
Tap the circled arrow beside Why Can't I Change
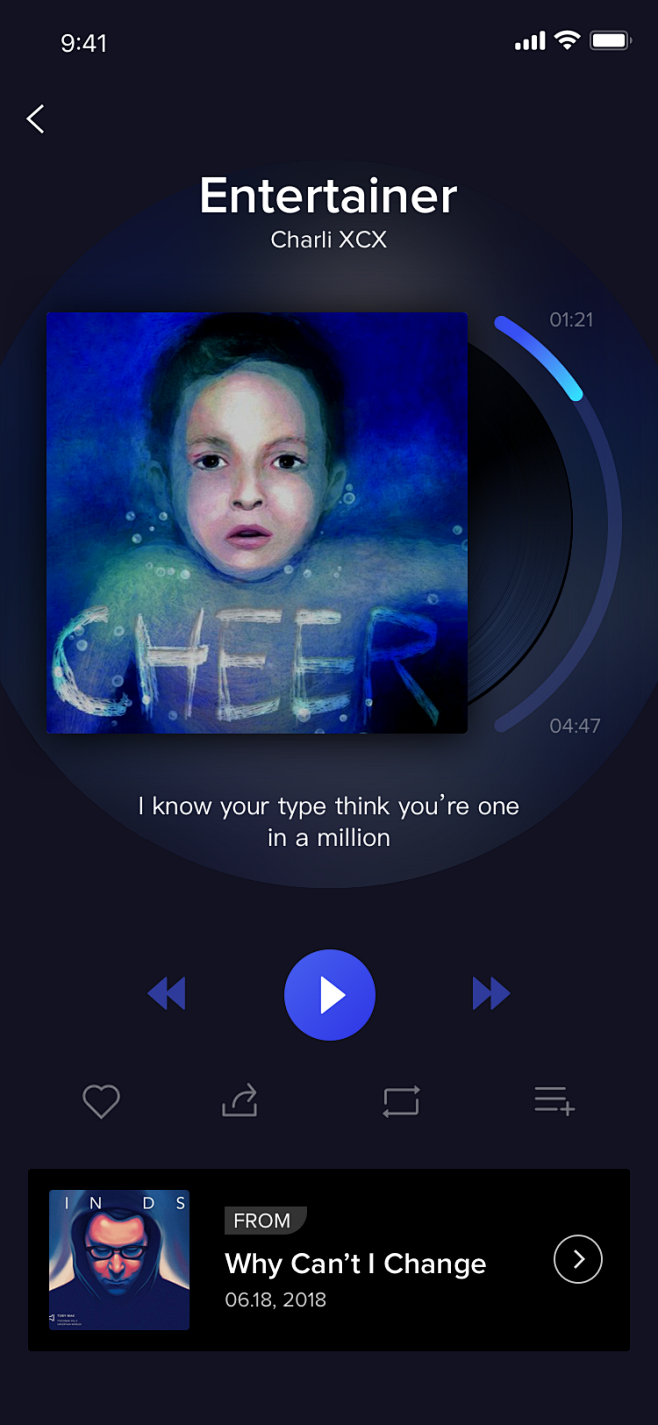pyautogui.click(x=578, y=1260)
